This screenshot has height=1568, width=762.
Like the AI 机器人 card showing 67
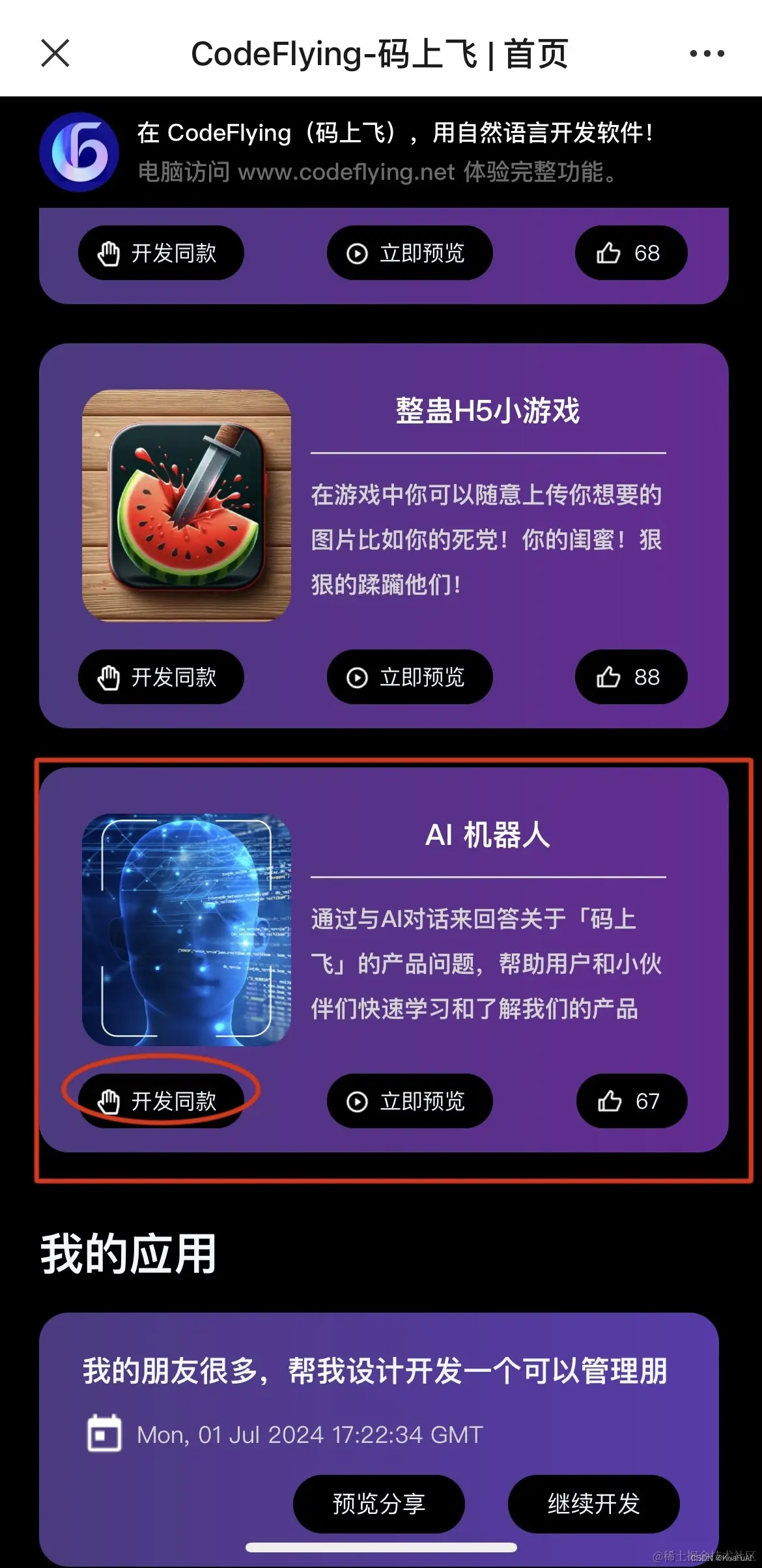[631, 1101]
